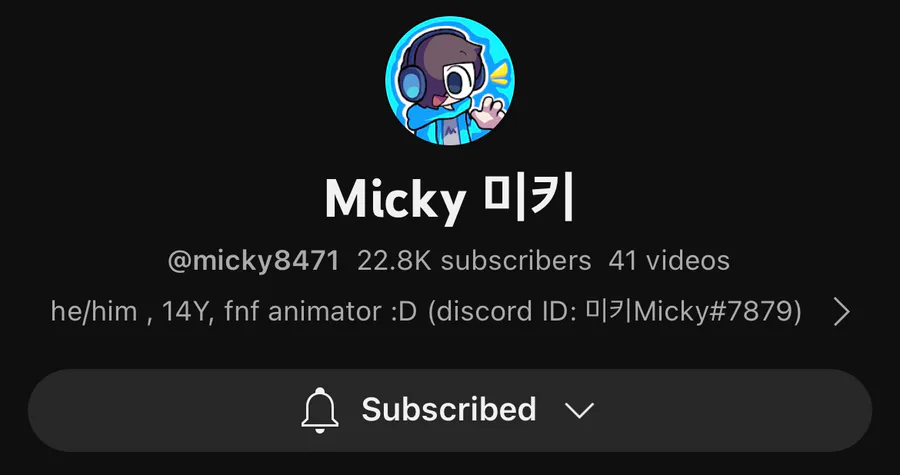This screenshot has width=900, height=475.
Task: Expand the channel description with the chevron
Action: 841,313
